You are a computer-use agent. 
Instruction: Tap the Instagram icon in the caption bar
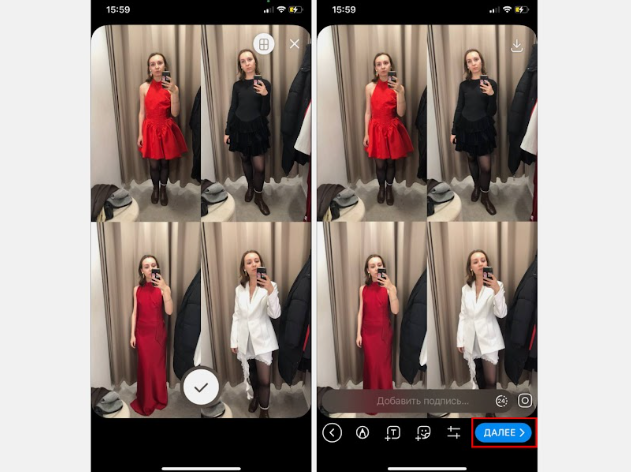(x=524, y=401)
